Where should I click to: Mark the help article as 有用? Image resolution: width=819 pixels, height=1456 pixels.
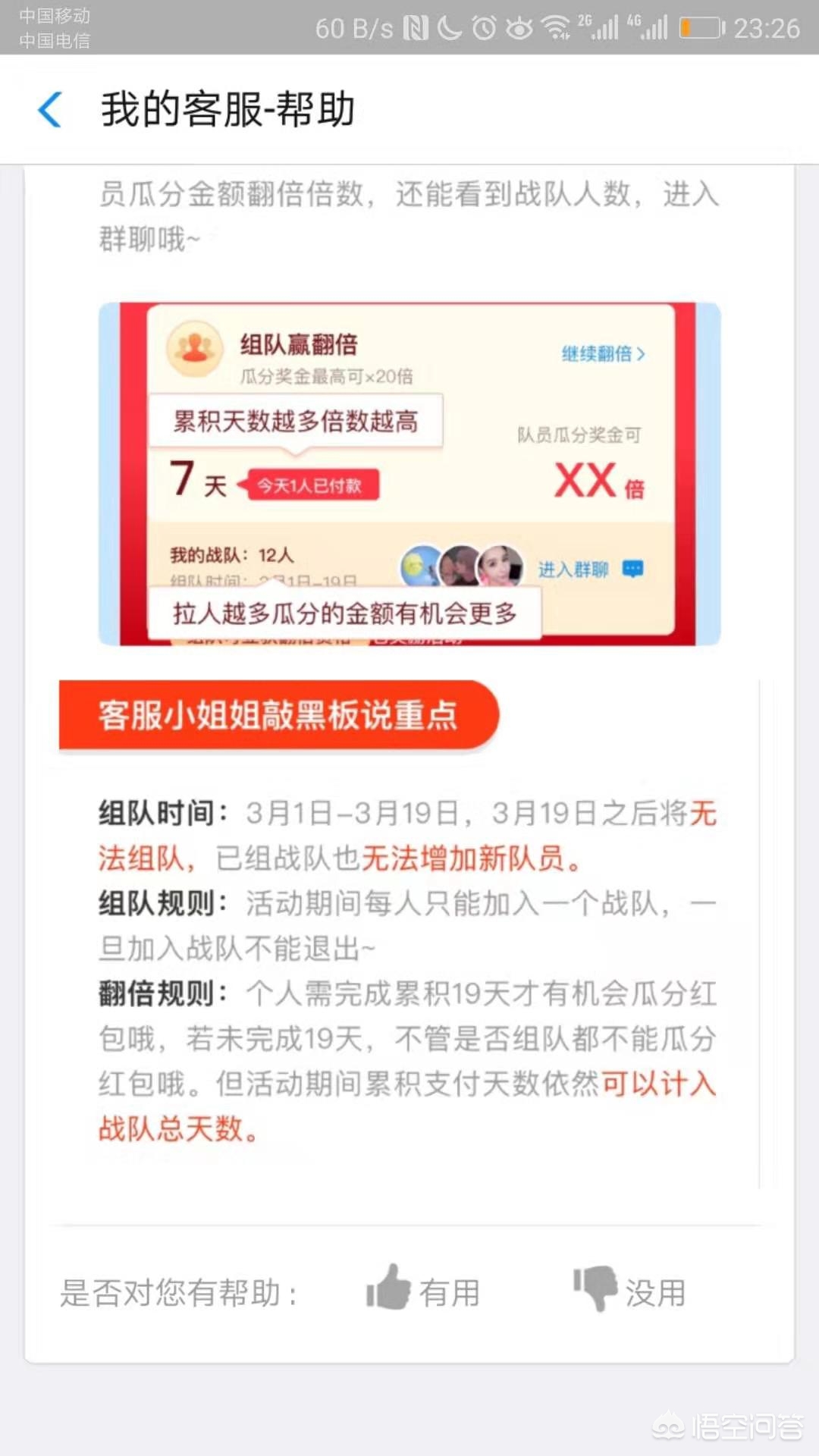[423, 1290]
